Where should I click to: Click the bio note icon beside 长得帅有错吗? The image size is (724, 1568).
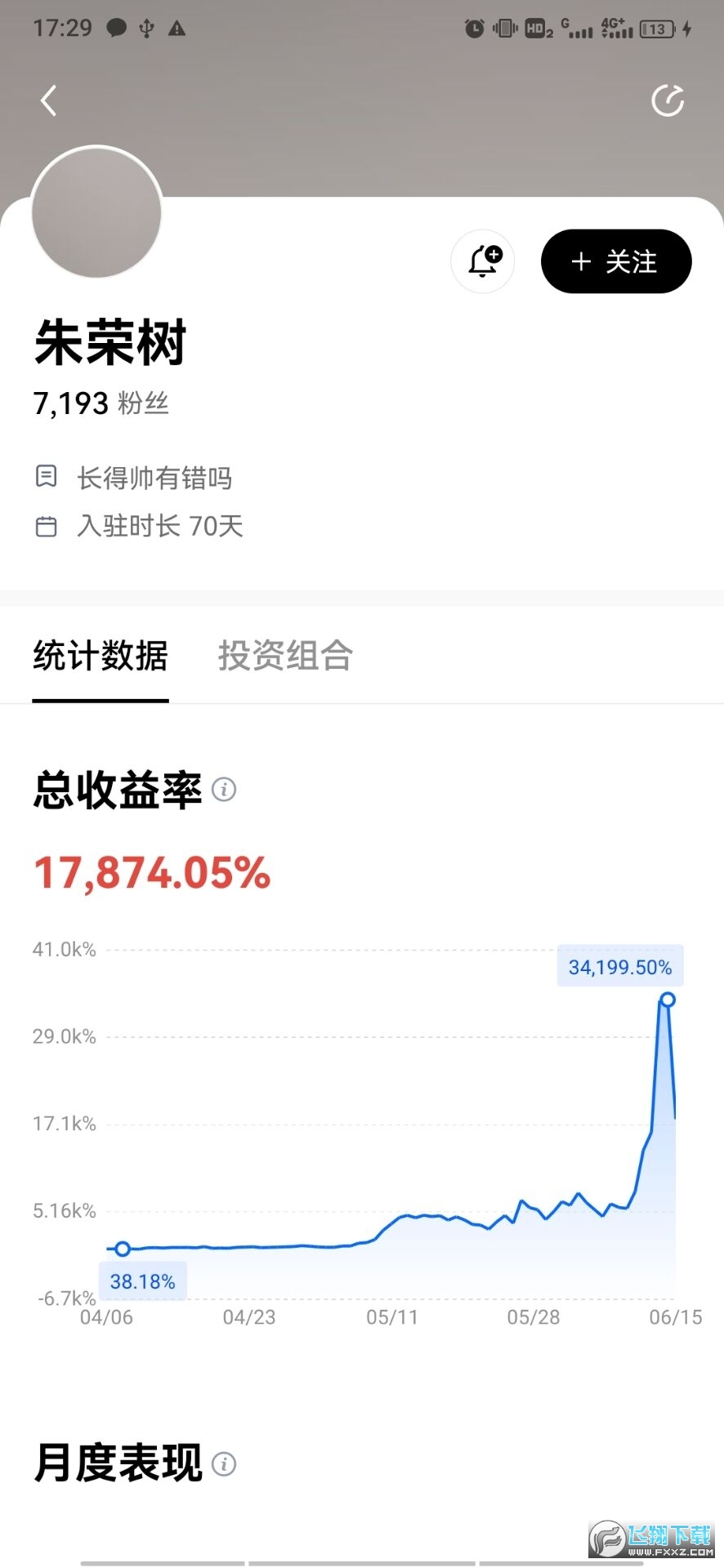tap(46, 478)
